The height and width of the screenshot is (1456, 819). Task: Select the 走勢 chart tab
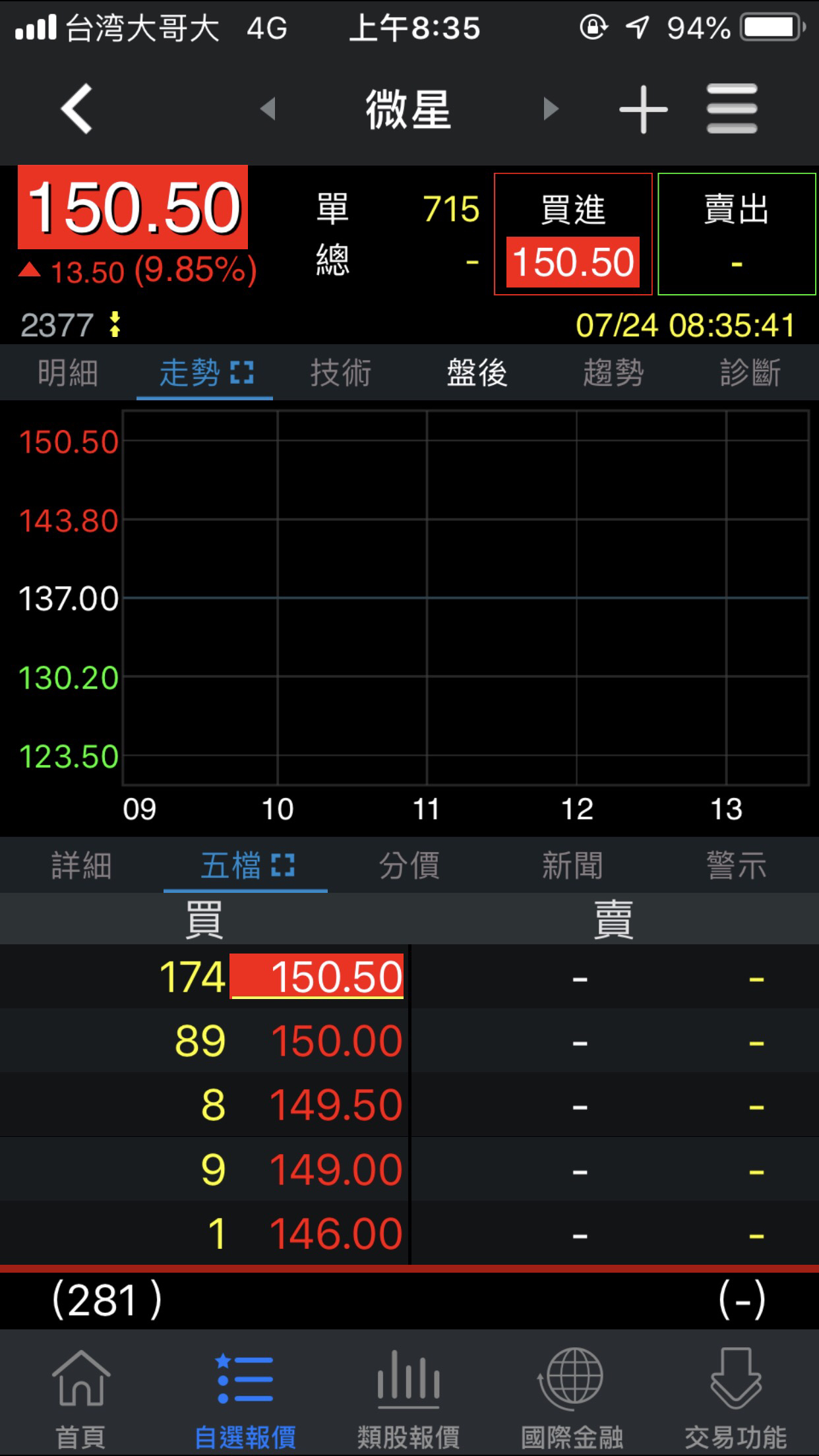coord(204,373)
